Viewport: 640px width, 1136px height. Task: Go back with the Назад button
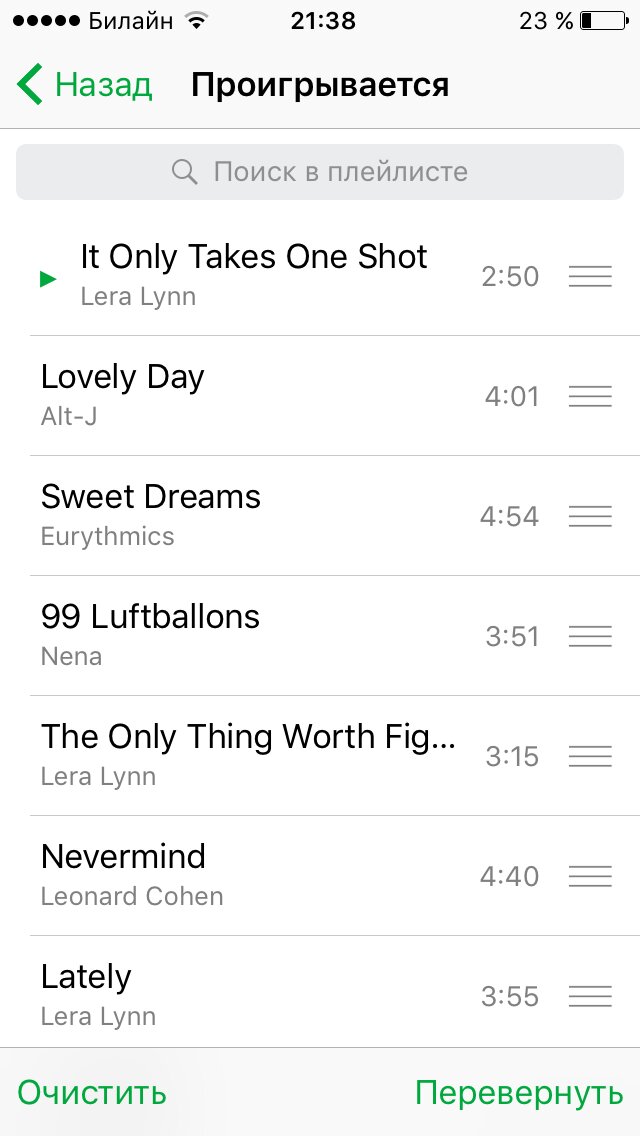pyautogui.click(x=85, y=85)
